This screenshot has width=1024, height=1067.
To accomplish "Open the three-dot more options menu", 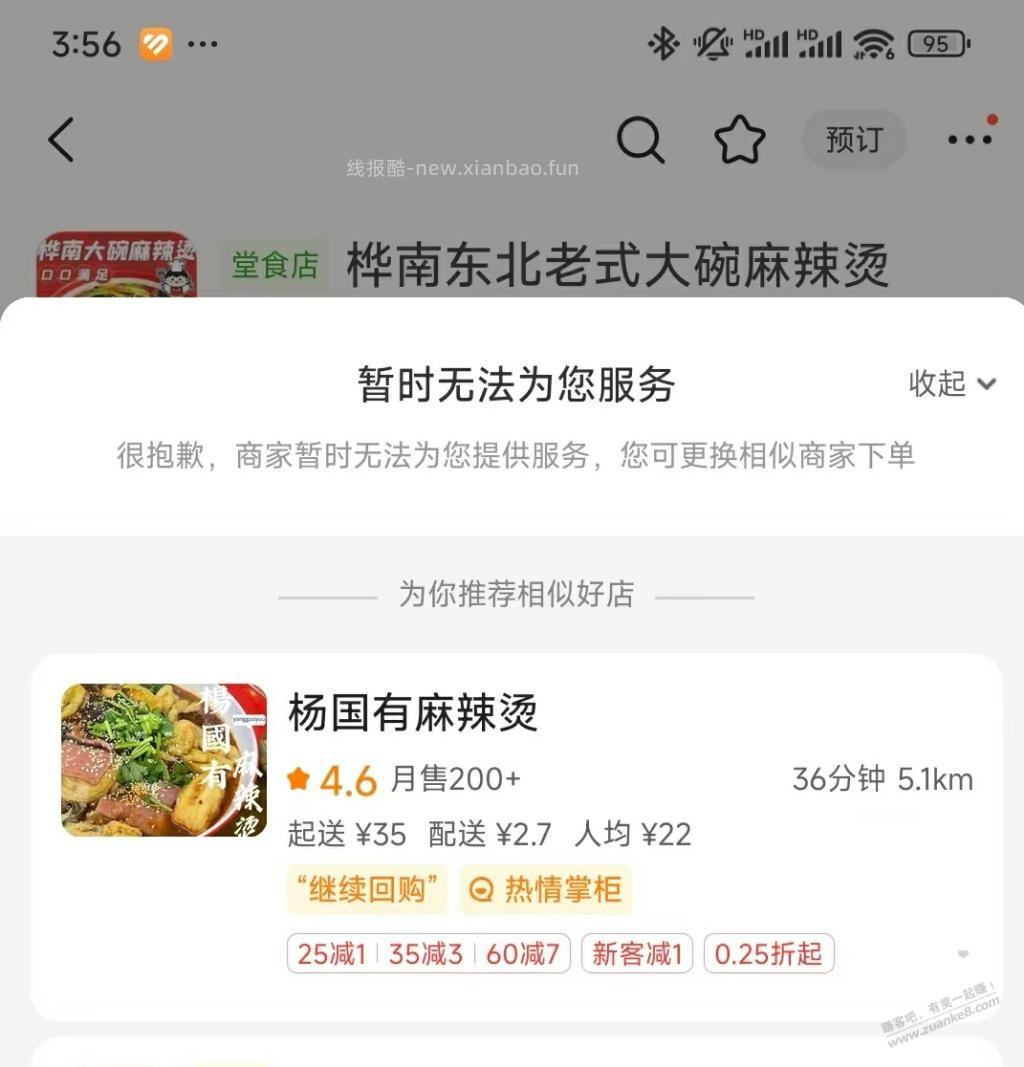I will tap(969, 141).
